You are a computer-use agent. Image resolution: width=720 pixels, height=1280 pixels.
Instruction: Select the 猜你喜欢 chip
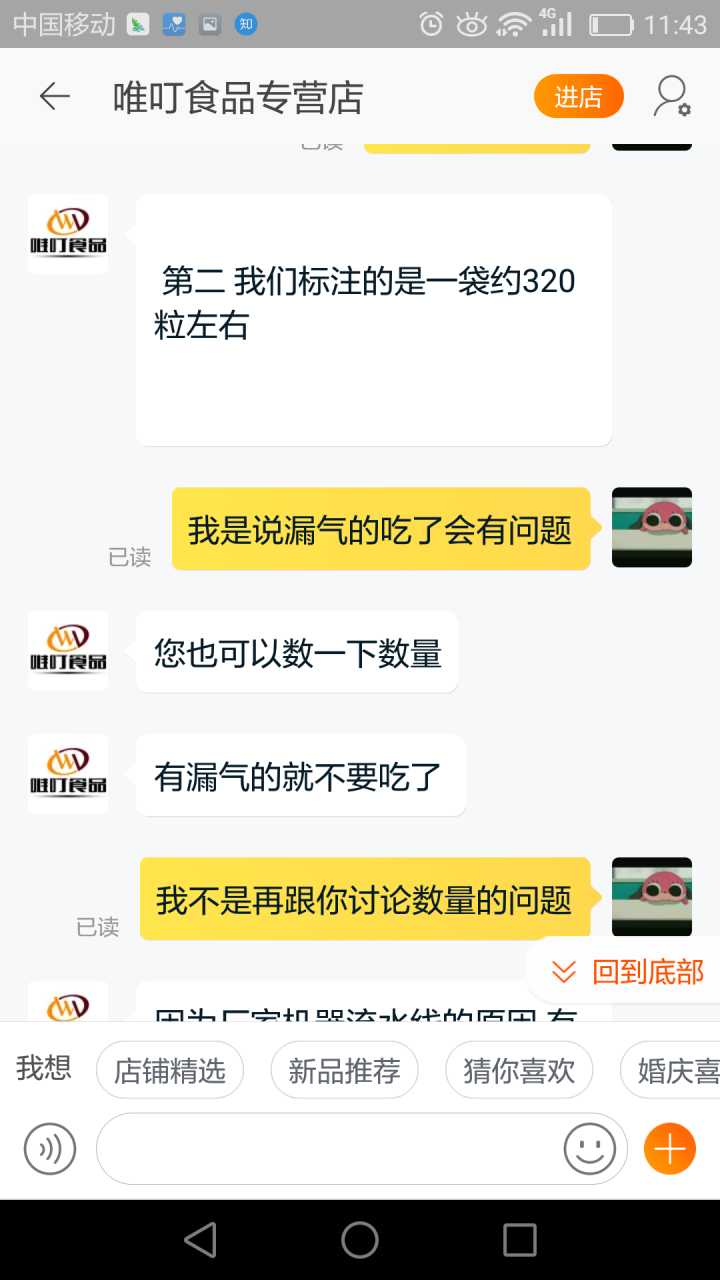point(519,1071)
